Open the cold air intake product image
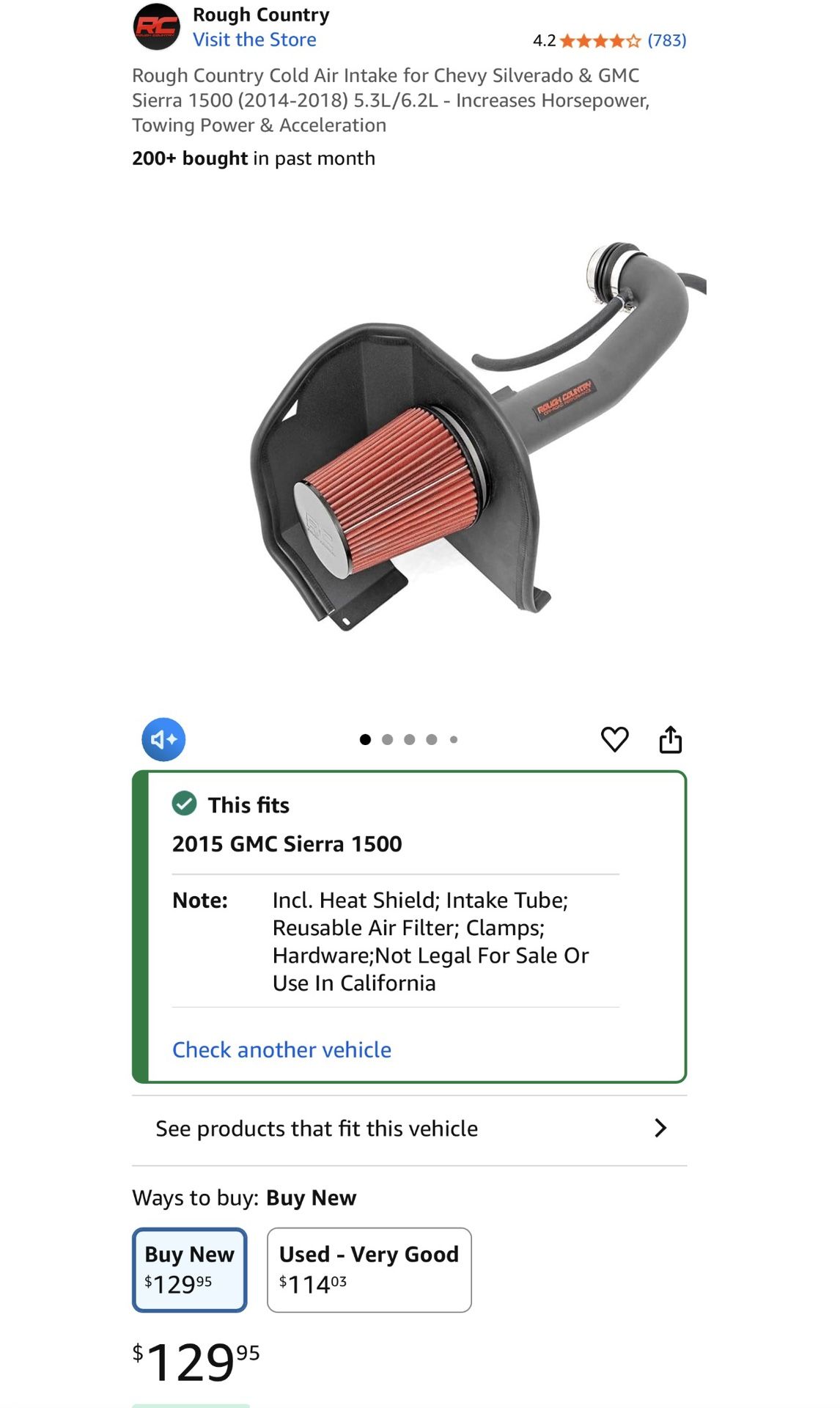Screen dimensions: 840x1408 [x=478, y=436]
